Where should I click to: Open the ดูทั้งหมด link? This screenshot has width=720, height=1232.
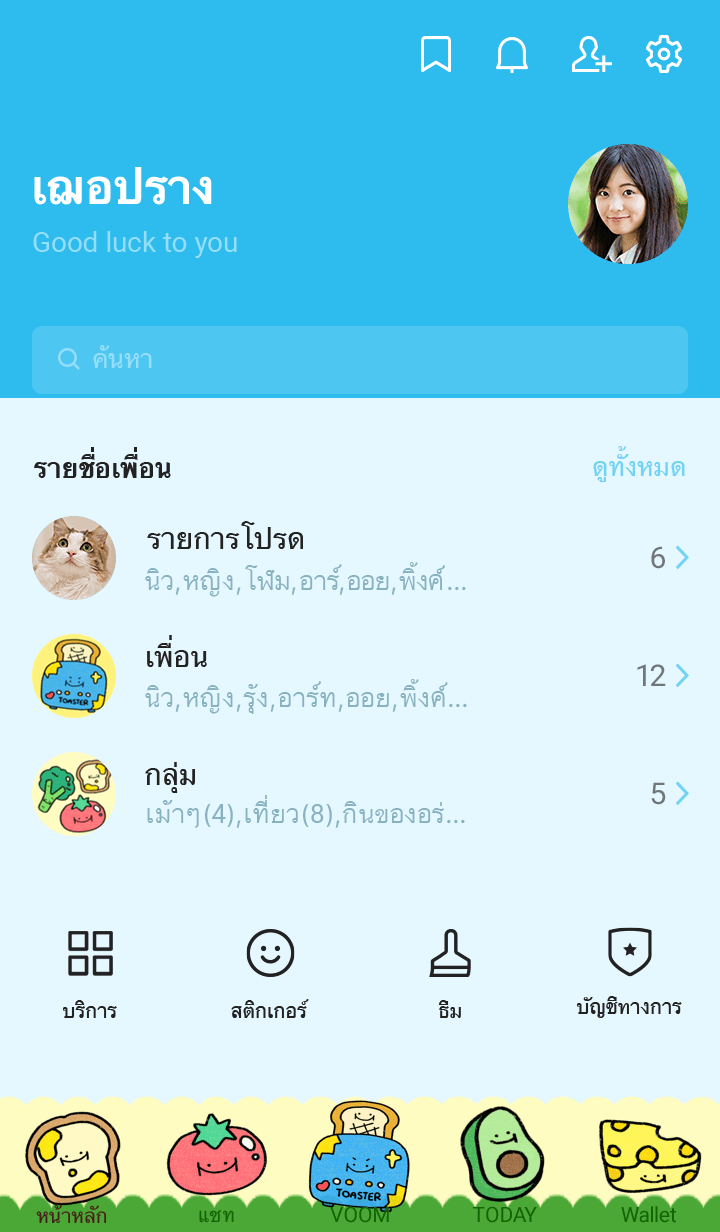pyautogui.click(x=638, y=468)
